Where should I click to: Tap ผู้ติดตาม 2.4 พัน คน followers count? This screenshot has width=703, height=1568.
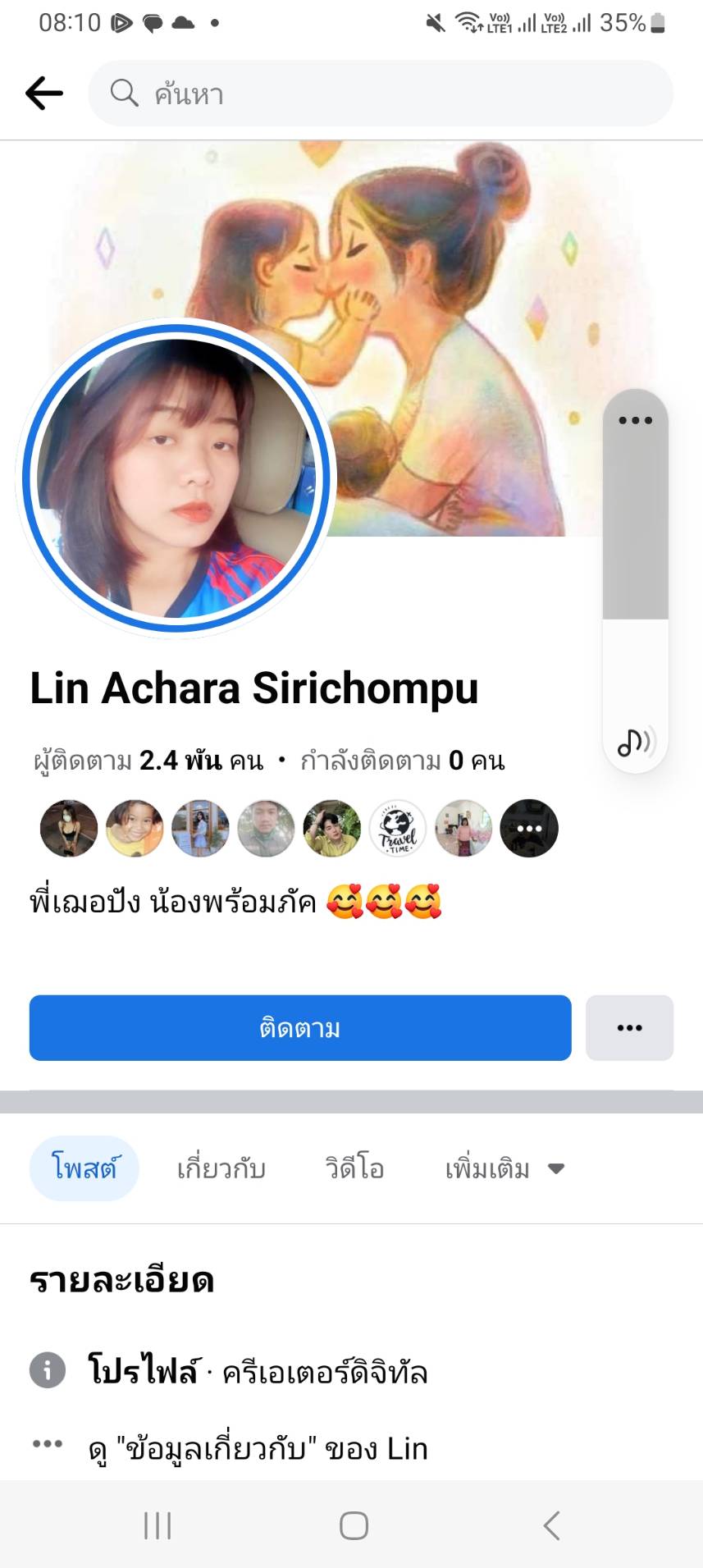tap(148, 761)
